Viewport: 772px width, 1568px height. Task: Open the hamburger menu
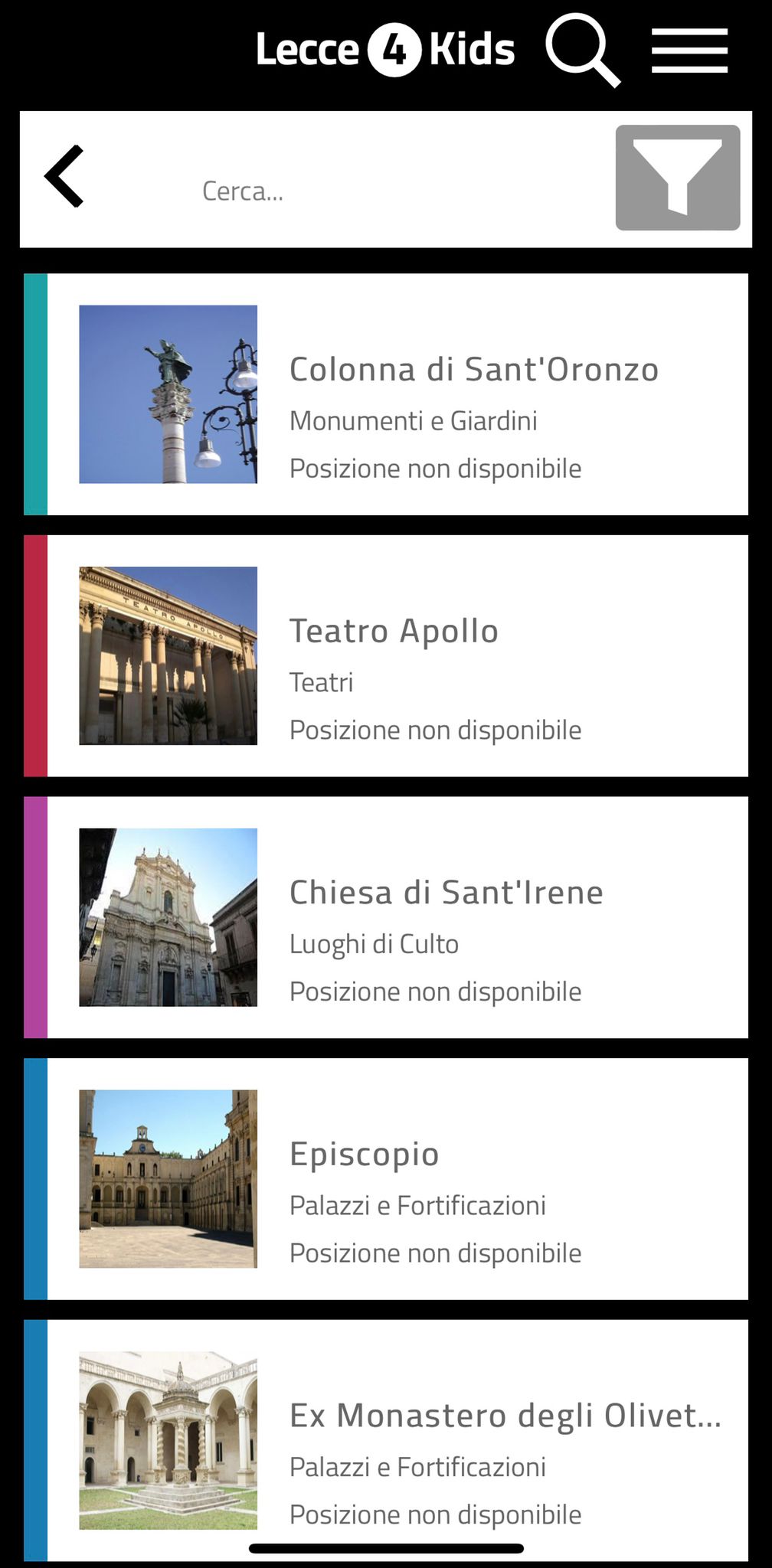pyautogui.click(x=689, y=51)
